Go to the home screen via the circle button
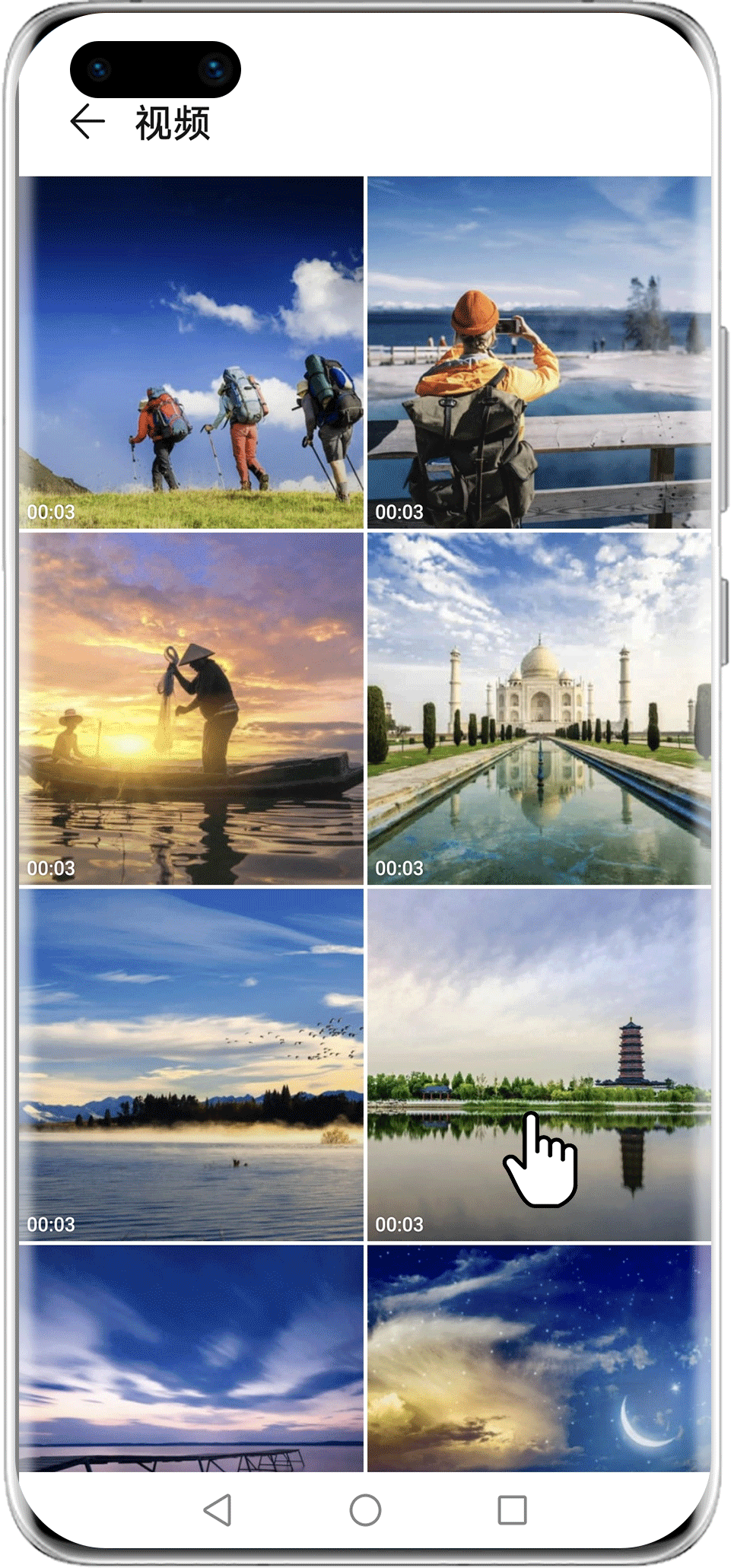The image size is (731, 1568). click(x=365, y=1509)
